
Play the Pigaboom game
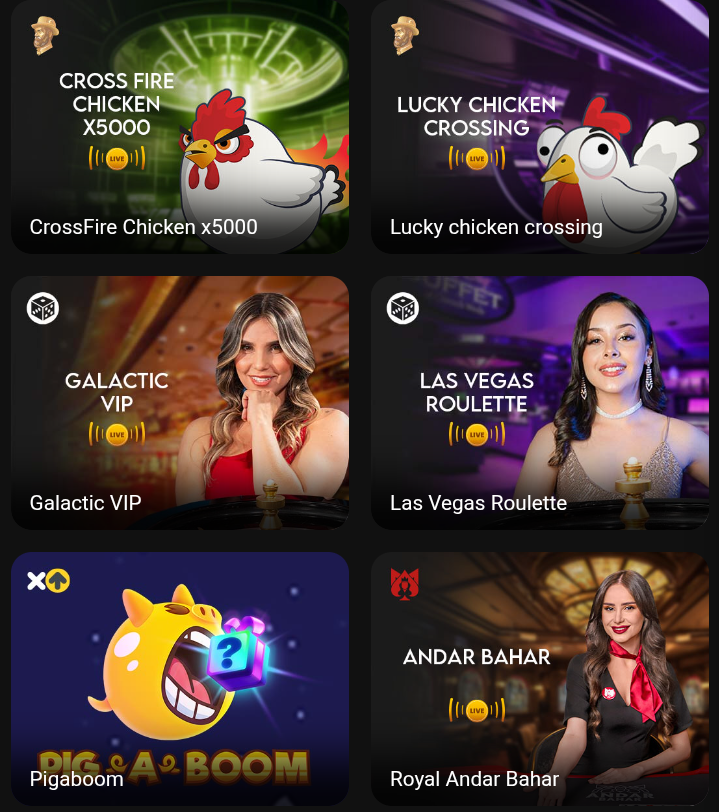point(180,678)
